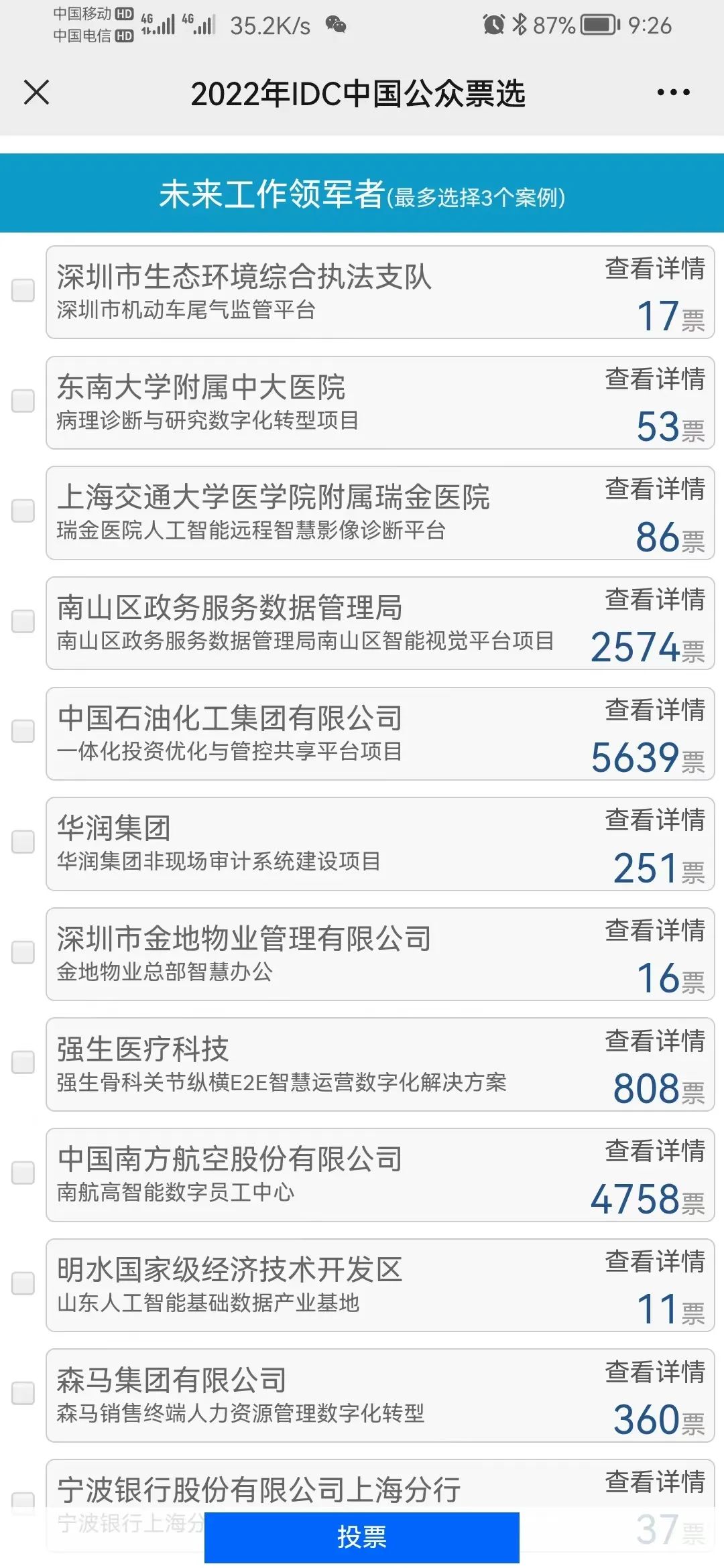
Task: Check the box next to 强生医疗科技
Action: (23, 1063)
